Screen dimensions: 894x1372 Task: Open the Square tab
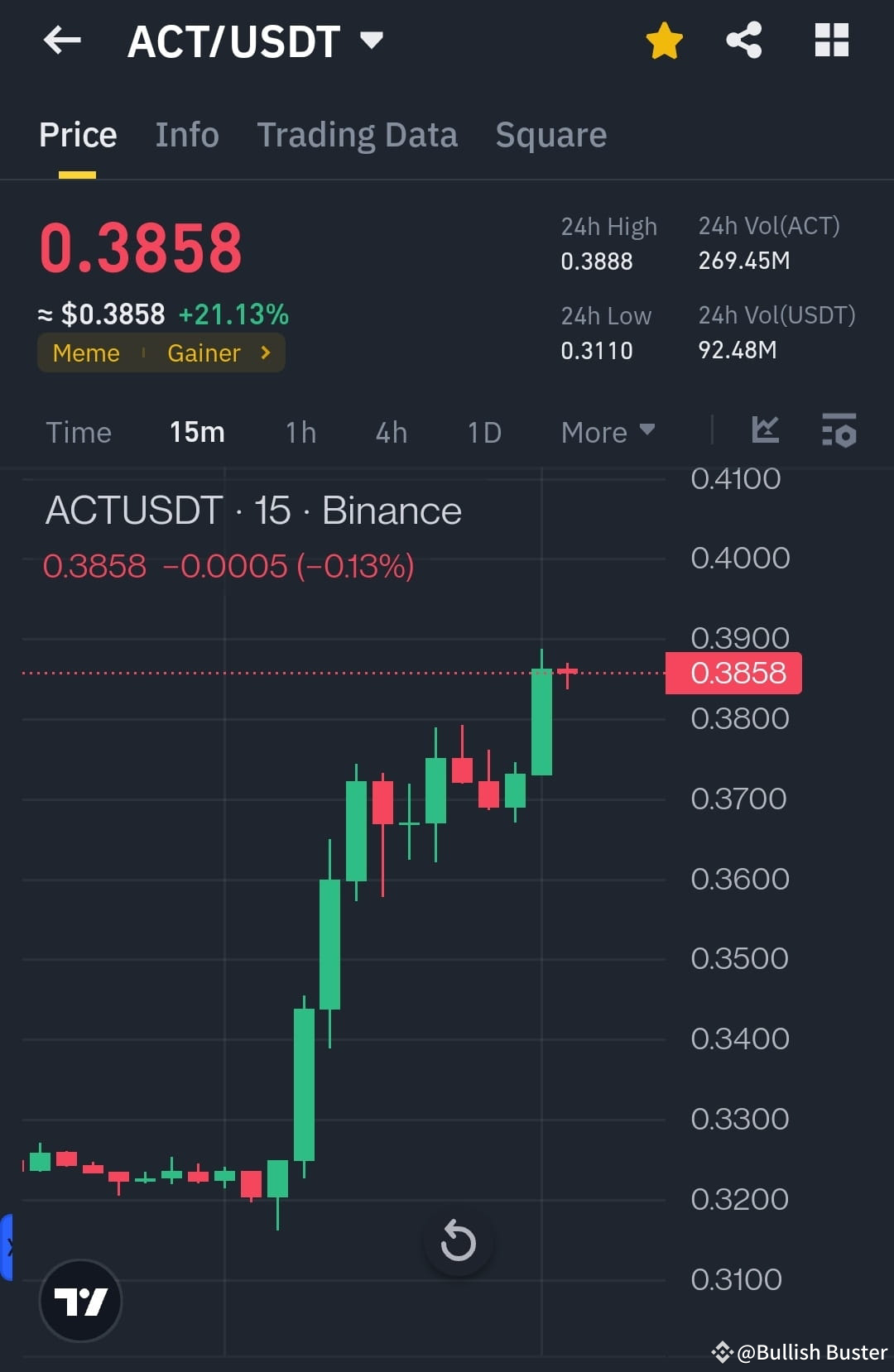click(x=550, y=134)
